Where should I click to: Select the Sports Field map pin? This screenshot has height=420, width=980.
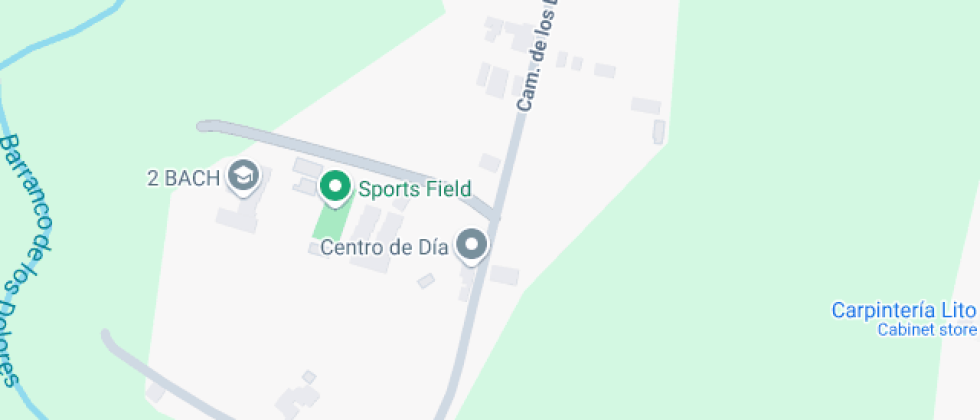pyautogui.click(x=333, y=186)
